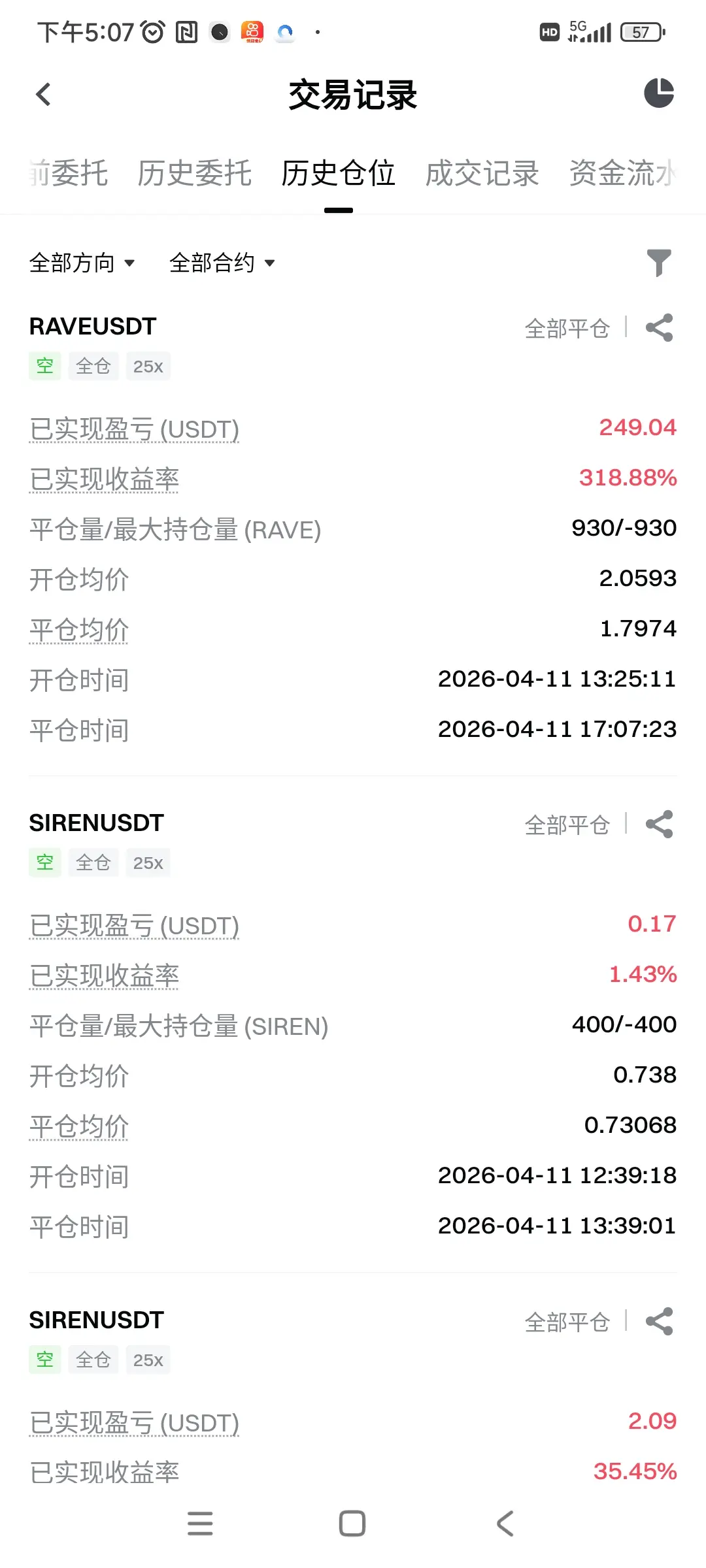This screenshot has width=706, height=1568.
Task: Expand the 全部合约 dropdown
Action: point(222,263)
